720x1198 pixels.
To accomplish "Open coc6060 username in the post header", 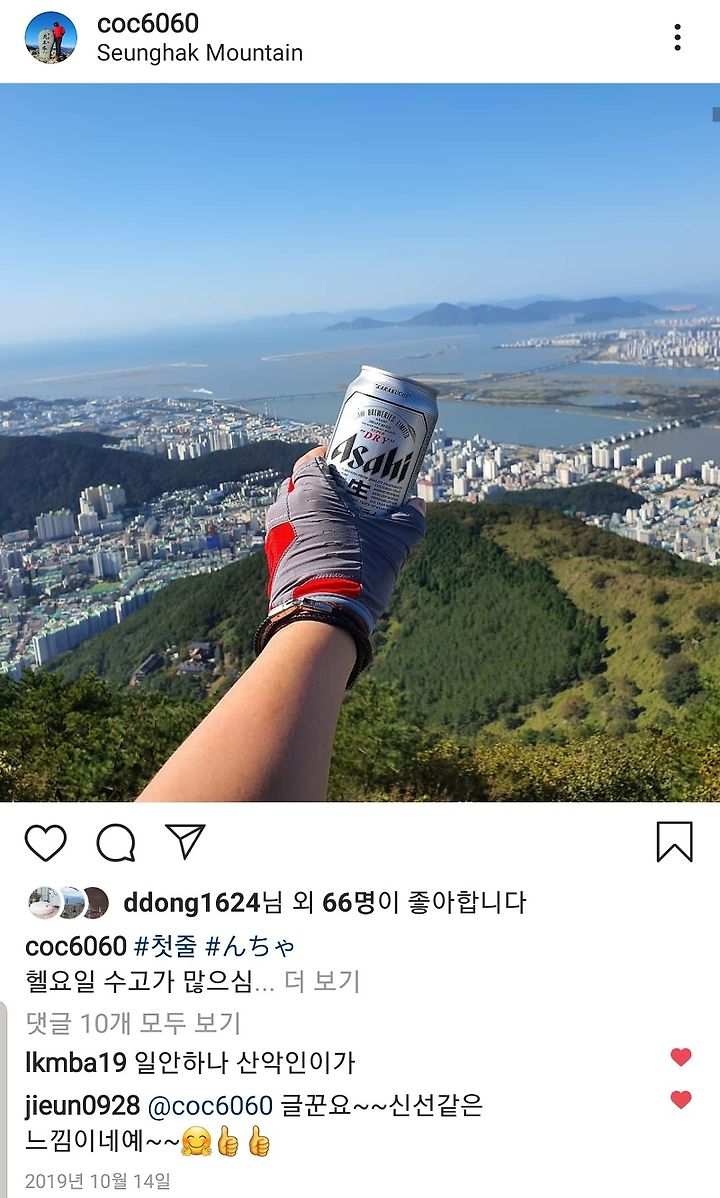I will tap(148, 23).
